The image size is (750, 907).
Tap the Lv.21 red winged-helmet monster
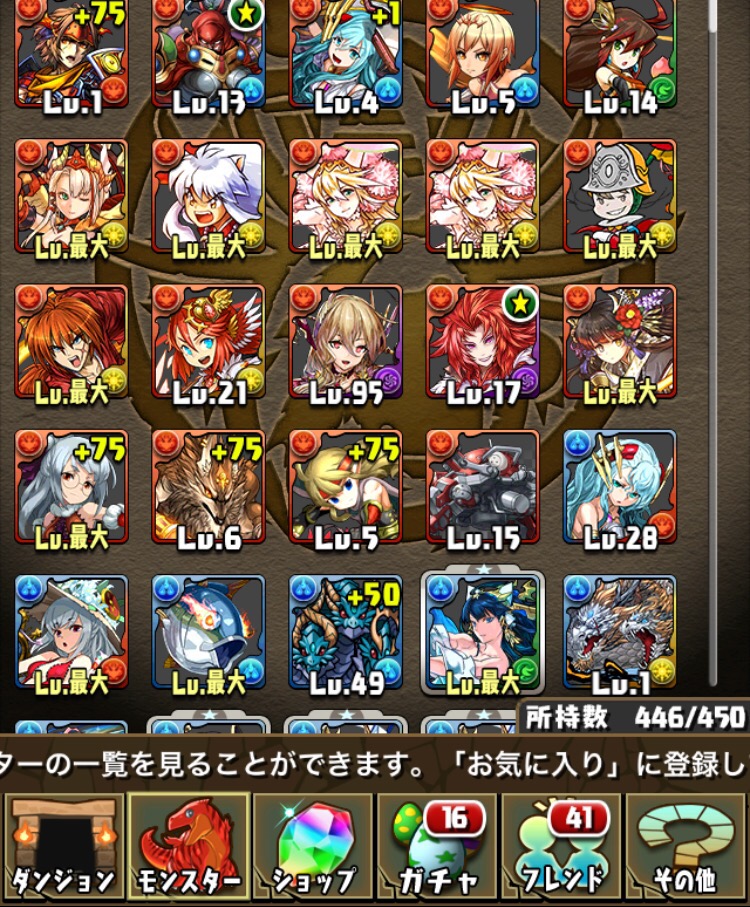pyautogui.click(x=209, y=342)
